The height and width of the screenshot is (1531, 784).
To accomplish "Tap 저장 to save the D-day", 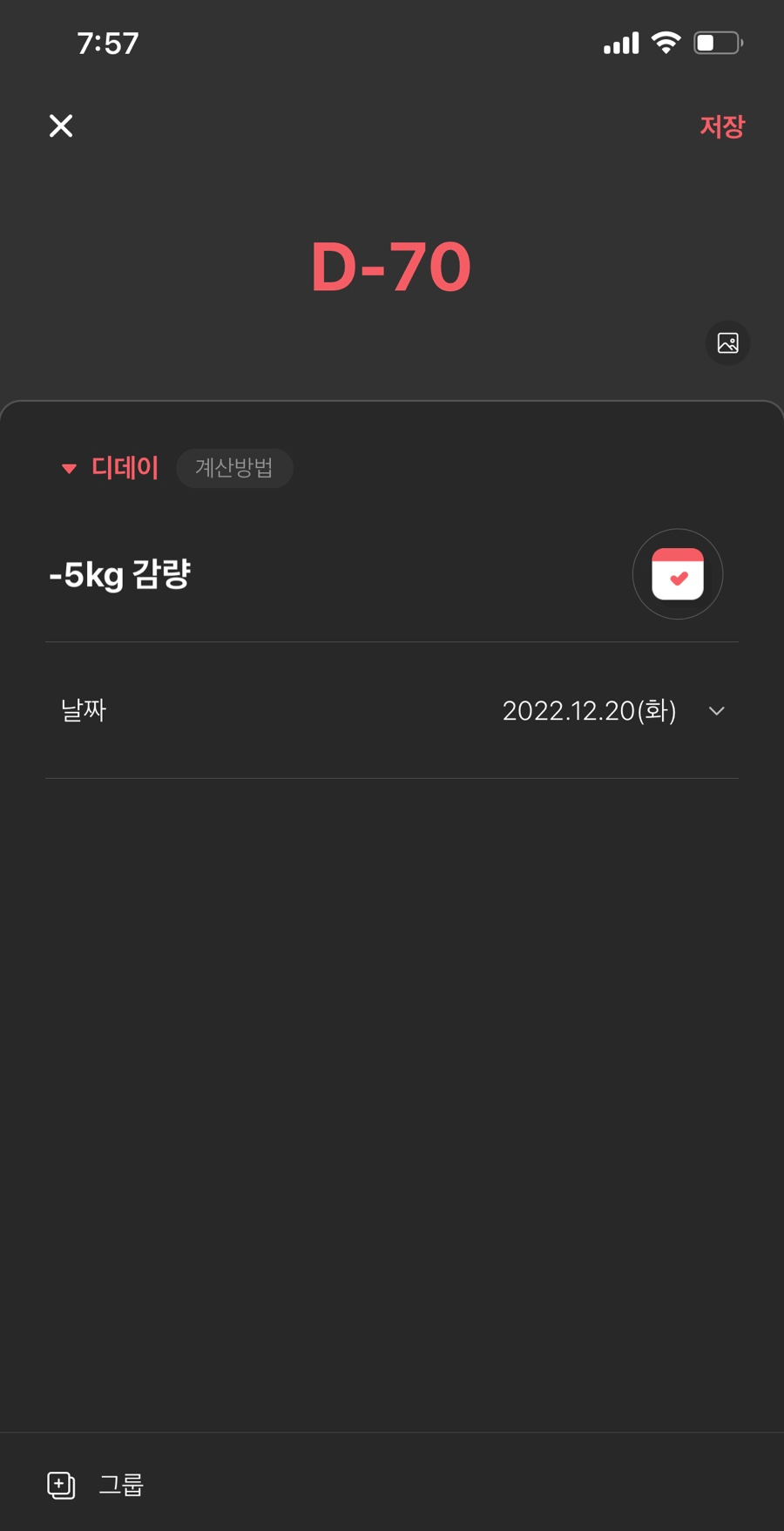I will point(721,126).
